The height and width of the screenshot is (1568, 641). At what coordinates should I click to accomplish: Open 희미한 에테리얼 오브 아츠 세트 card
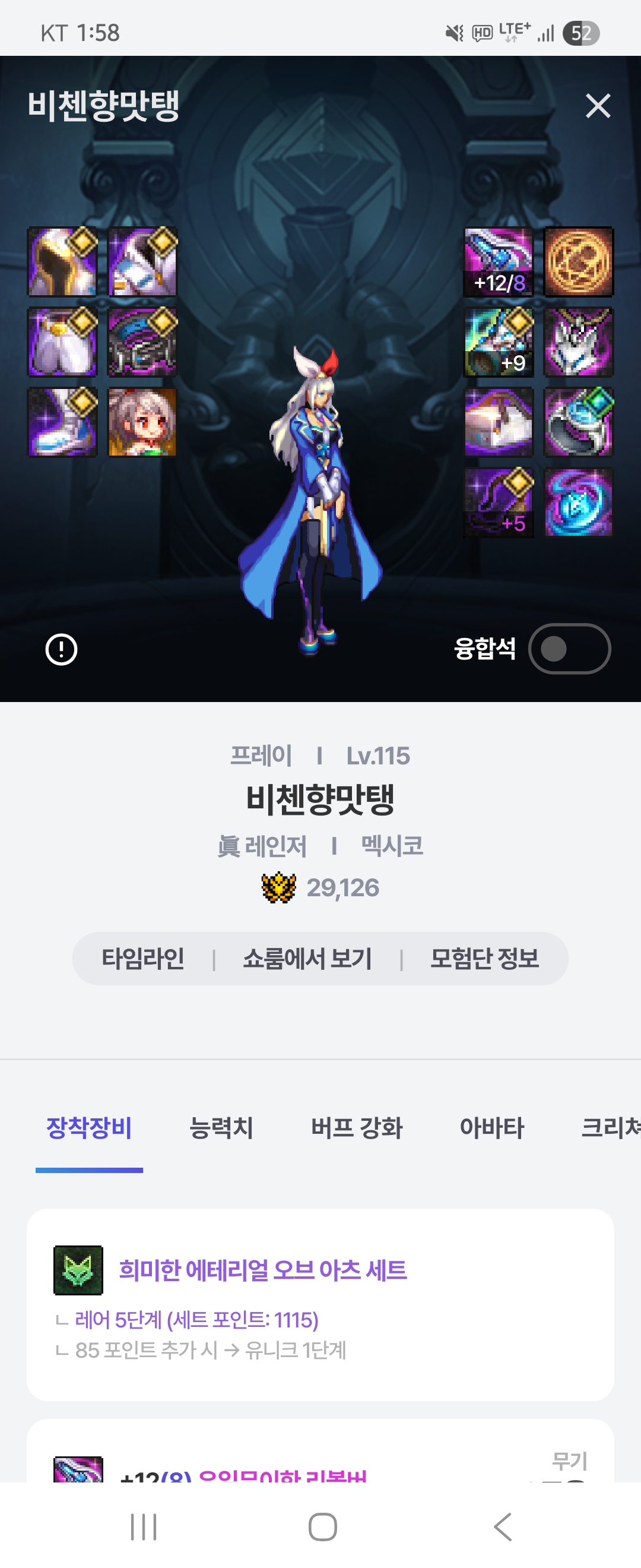[263, 1270]
